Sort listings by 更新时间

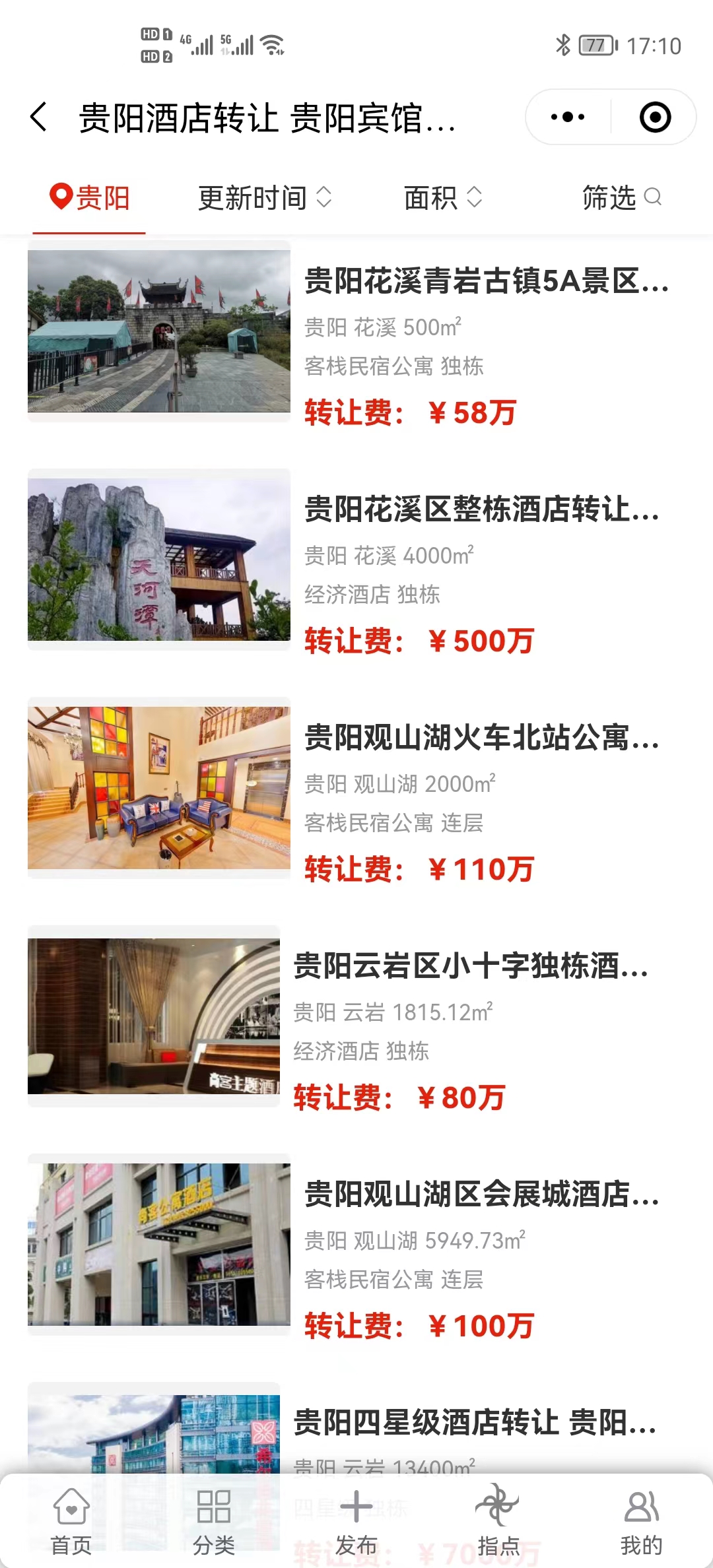tap(264, 198)
